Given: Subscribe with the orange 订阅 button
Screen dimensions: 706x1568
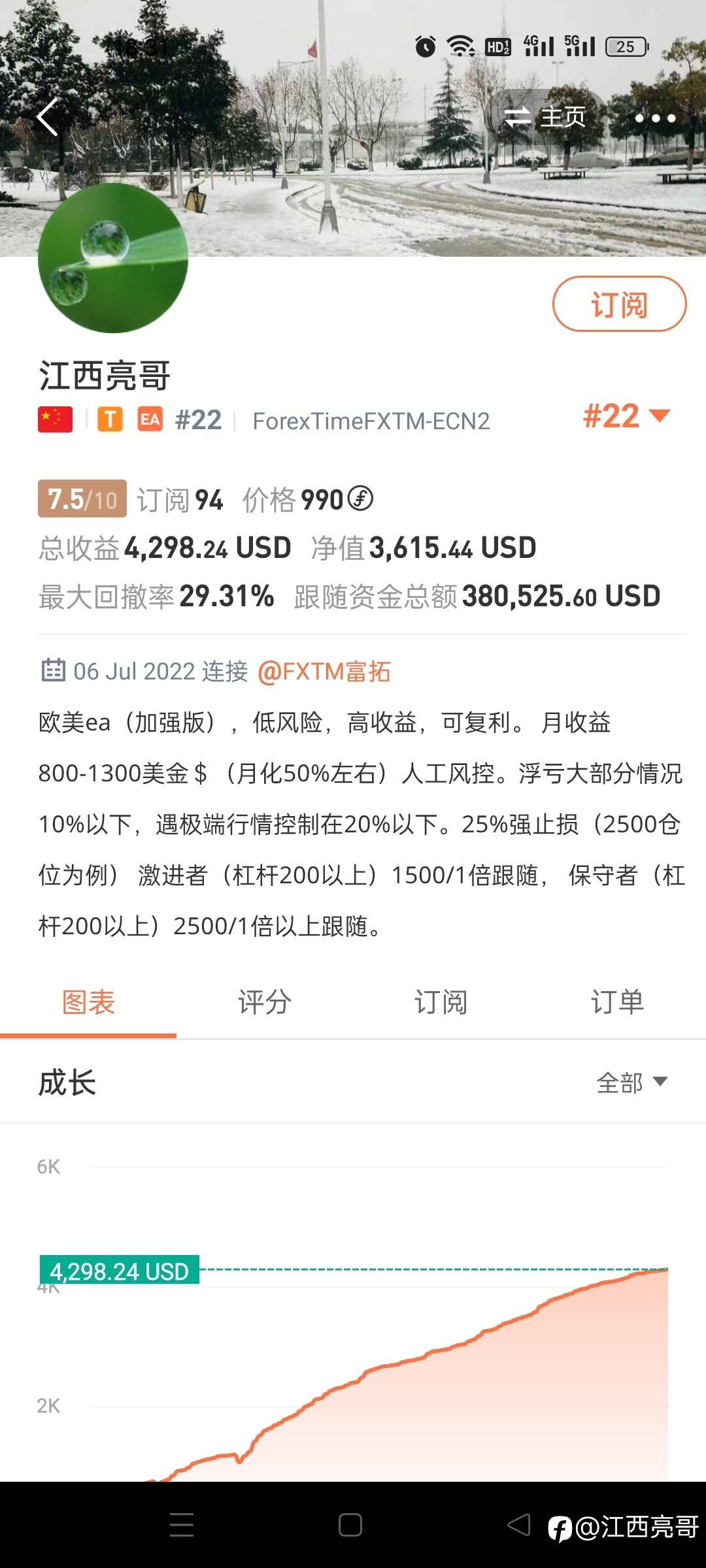Looking at the screenshot, I should [619, 304].
